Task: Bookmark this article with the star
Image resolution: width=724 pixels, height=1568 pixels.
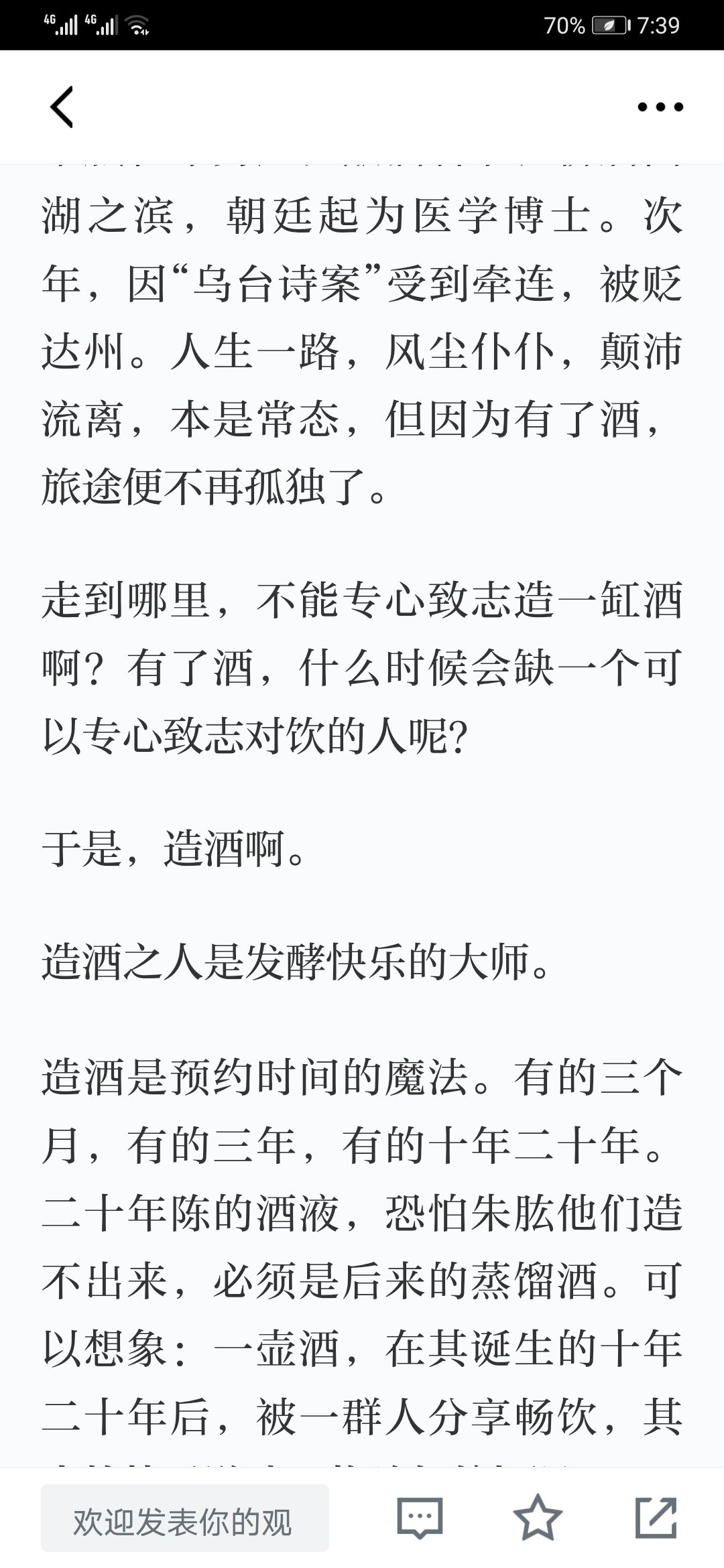Action: tap(537, 1519)
